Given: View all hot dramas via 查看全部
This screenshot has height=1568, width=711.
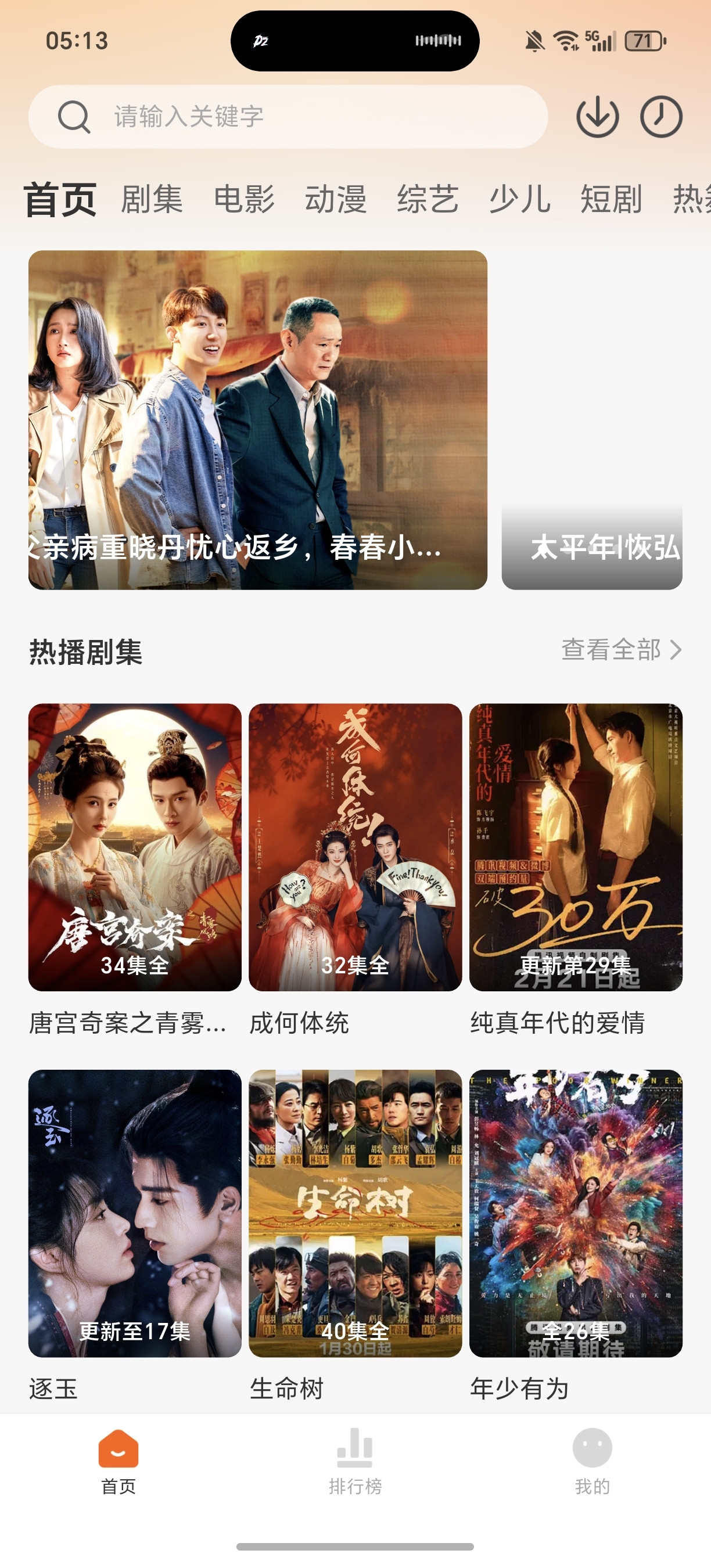Looking at the screenshot, I should [620, 649].
